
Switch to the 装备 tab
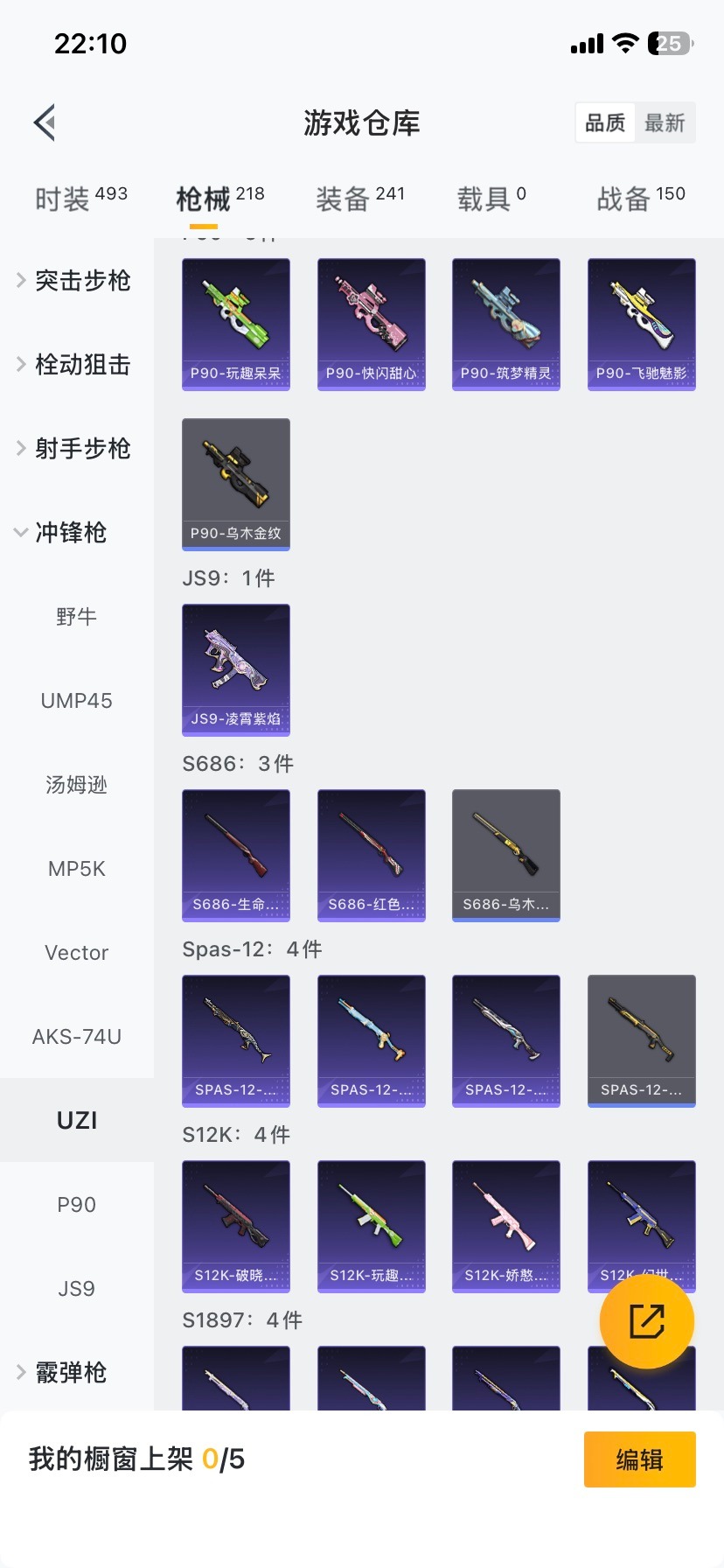click(x=359, y=199)
